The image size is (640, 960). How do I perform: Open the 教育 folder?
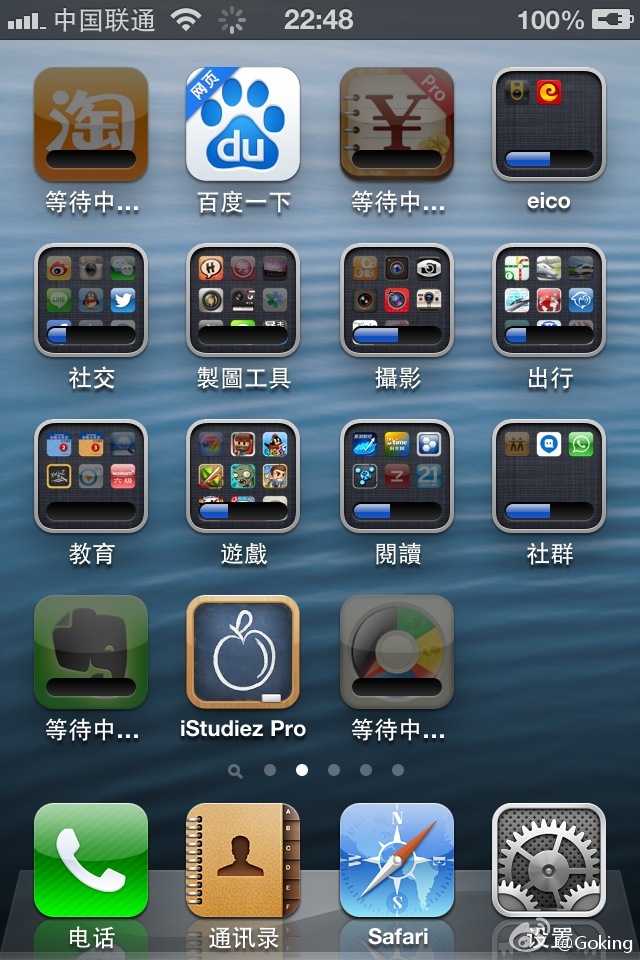coord(91,476)
